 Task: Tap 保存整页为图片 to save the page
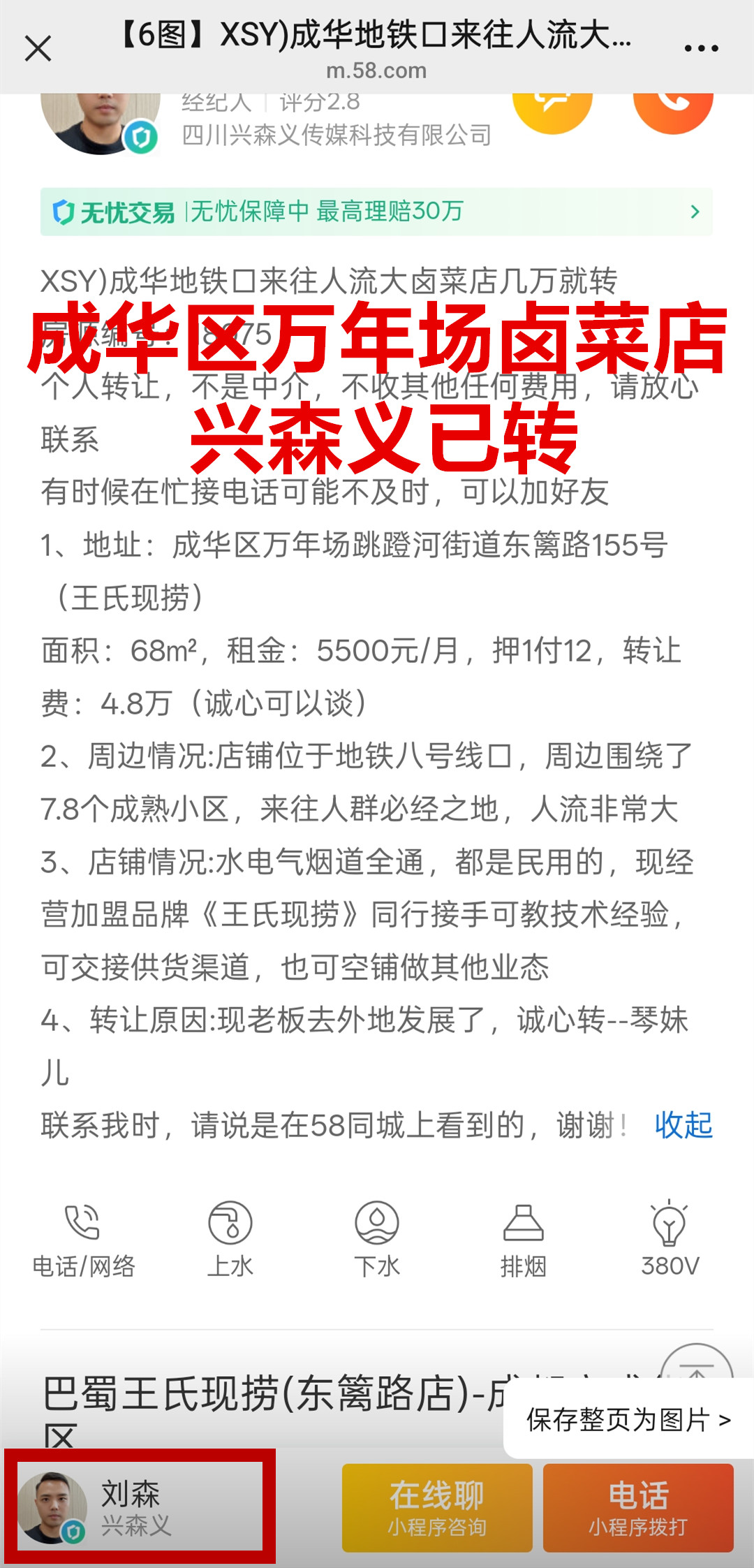click(x=628, y=1420)
